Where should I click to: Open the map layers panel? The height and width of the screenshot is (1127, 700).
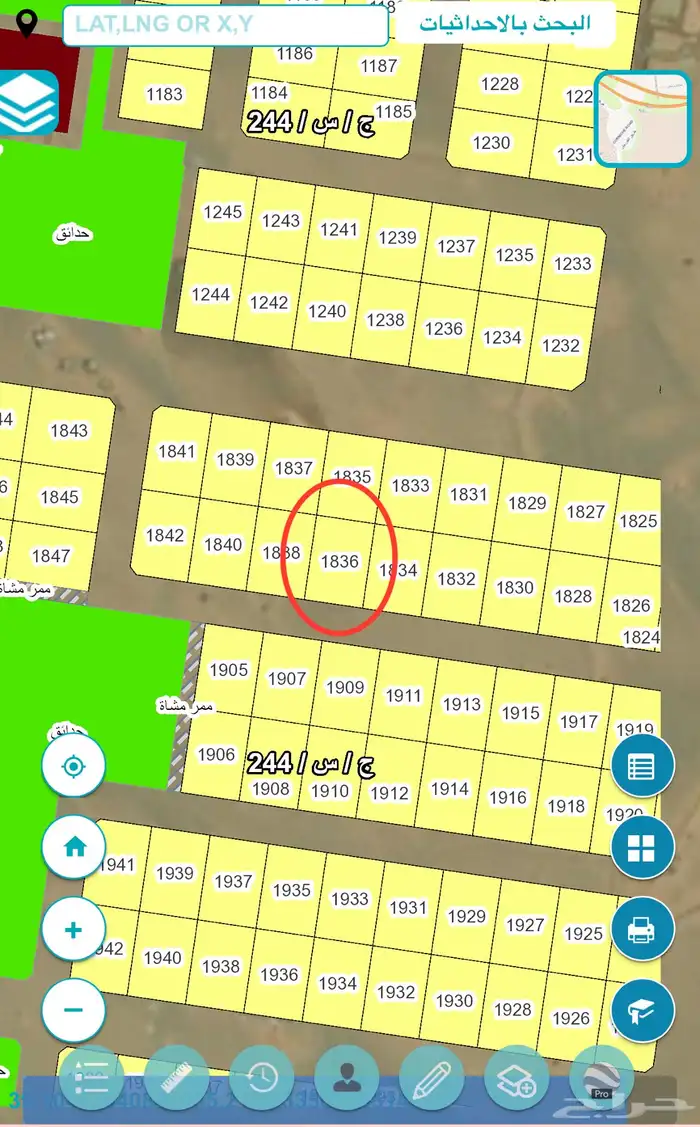(27, 102)
